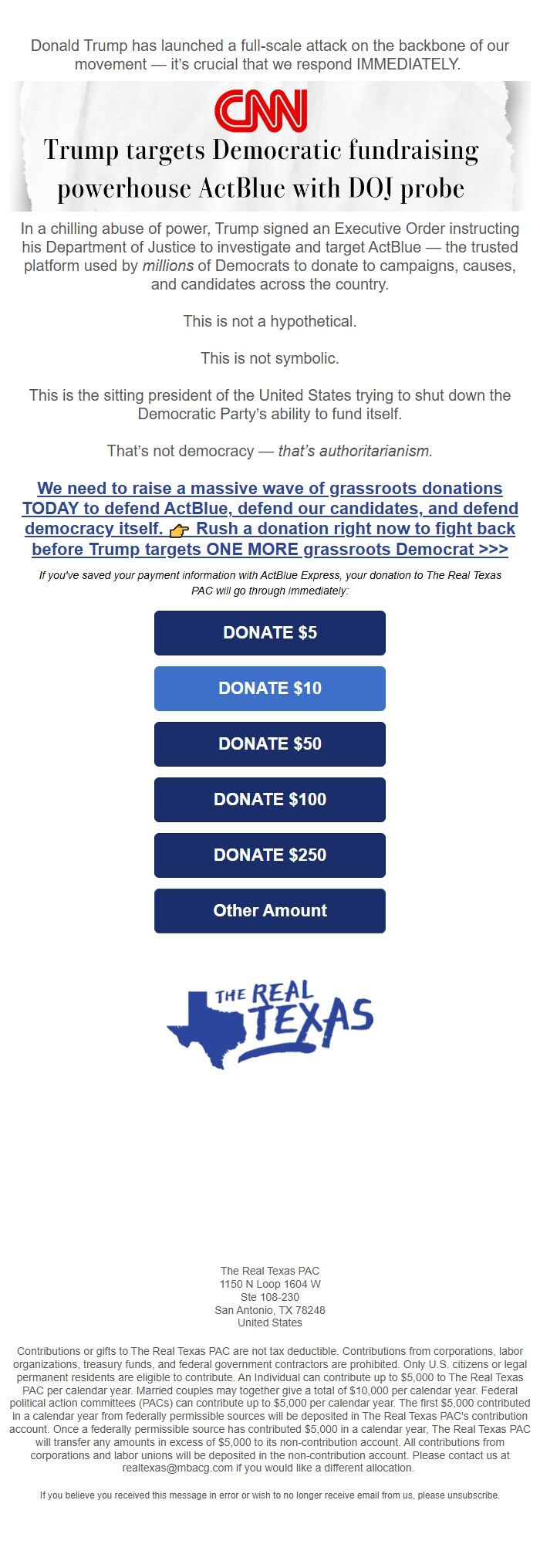Select the DONATE $10 button
The image size is (540, 1568).
tap(269, 689)
